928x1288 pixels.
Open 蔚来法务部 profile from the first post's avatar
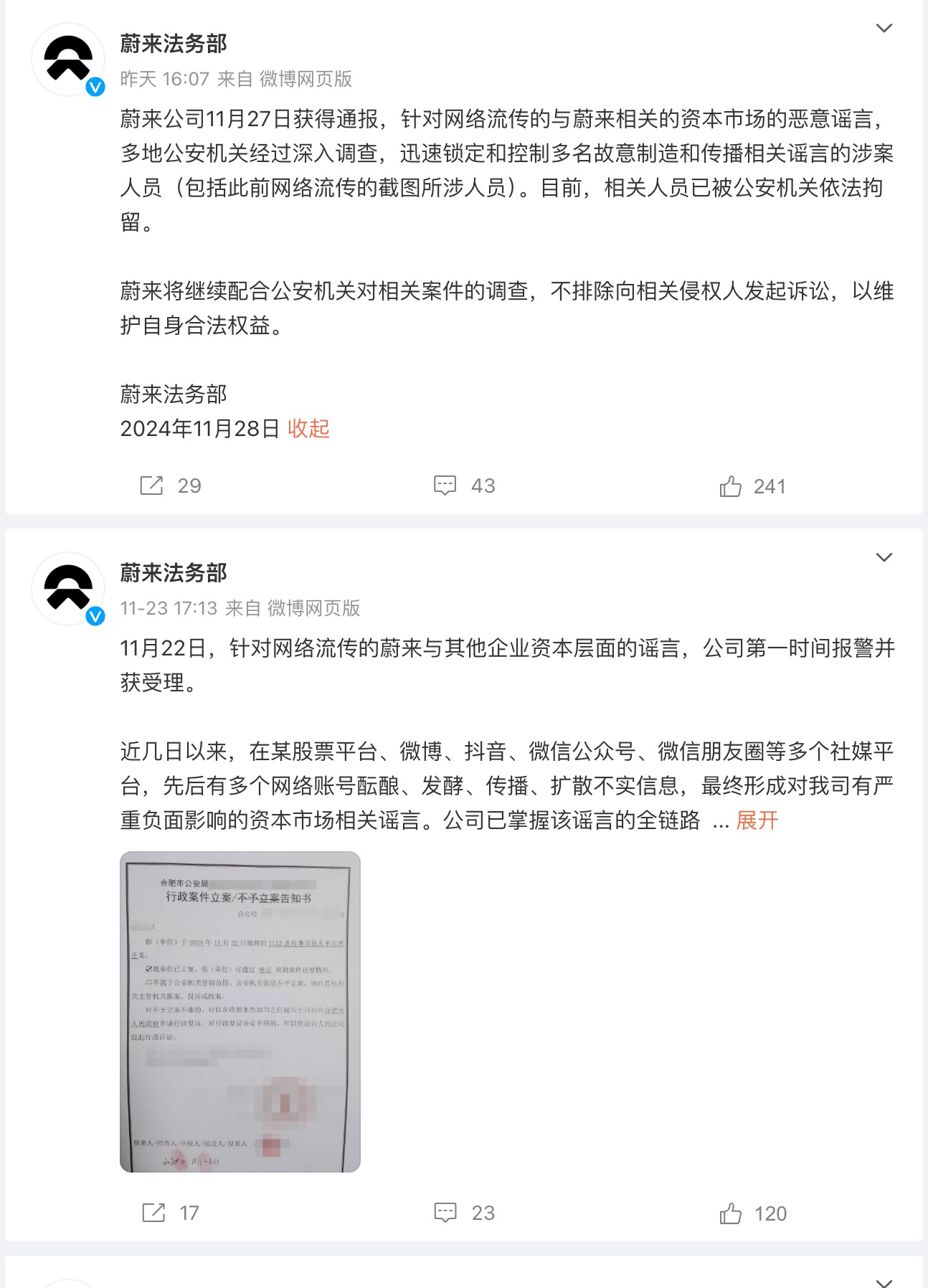pos(68,60)
